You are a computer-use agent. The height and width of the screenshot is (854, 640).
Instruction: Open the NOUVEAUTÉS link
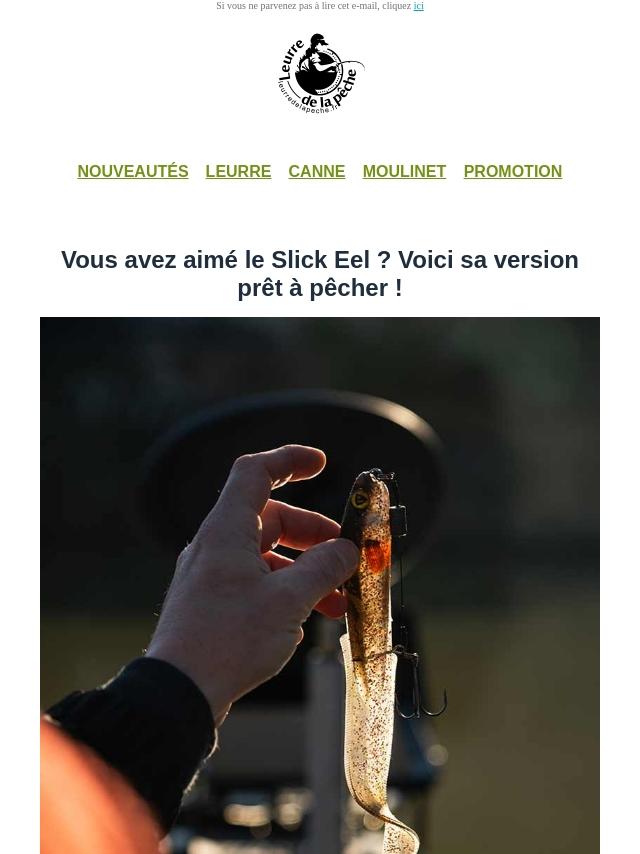[133, 171]
